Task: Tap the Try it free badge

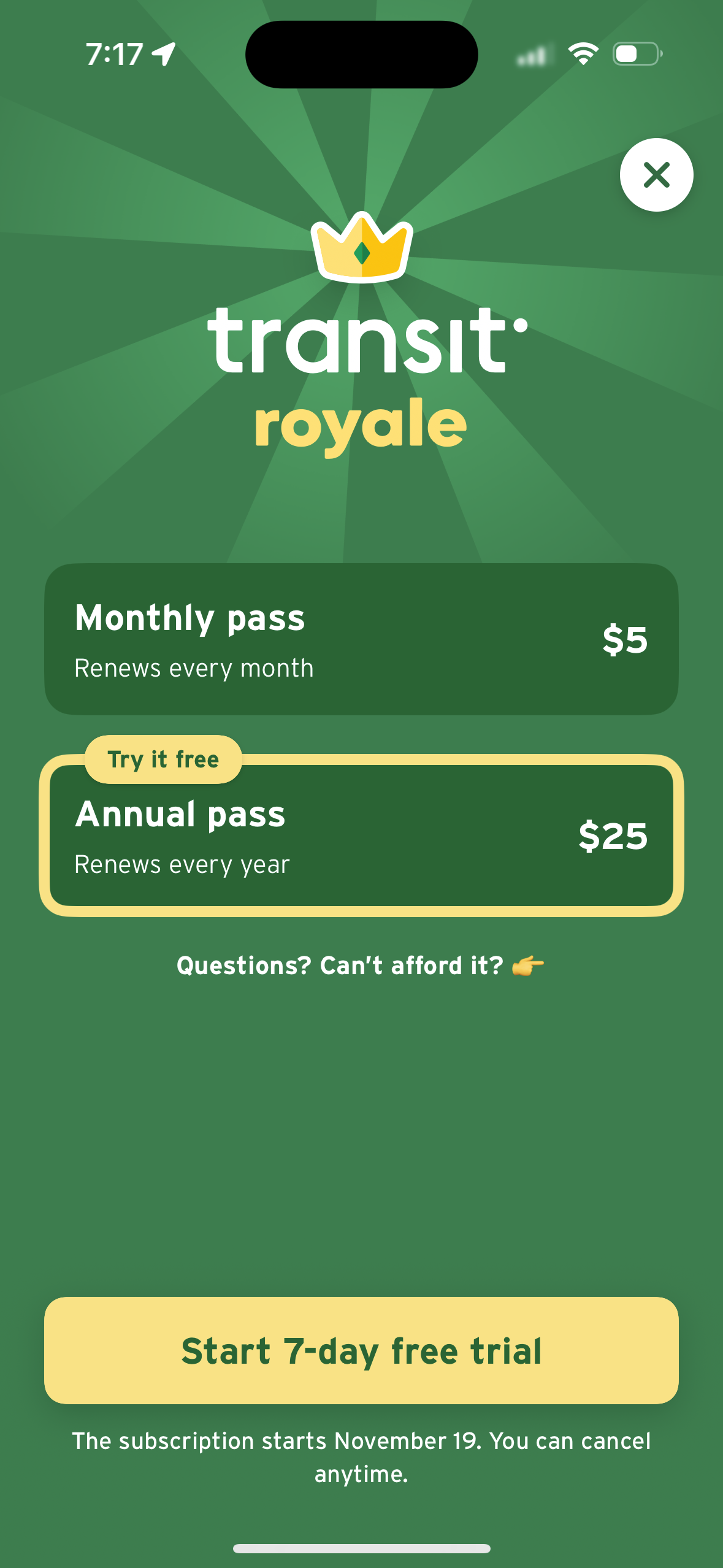Action: (162, 759)
